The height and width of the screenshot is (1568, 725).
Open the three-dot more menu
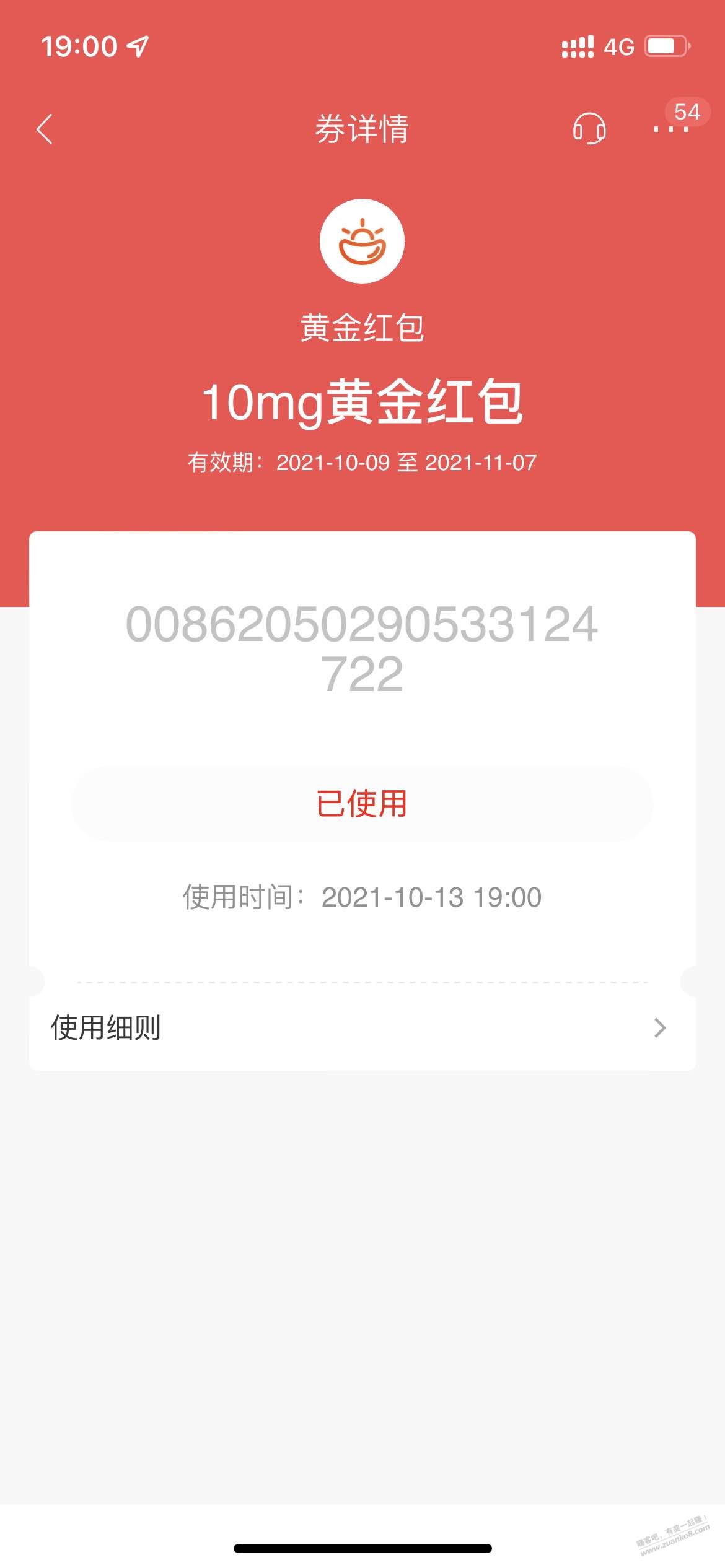(671, 129)
